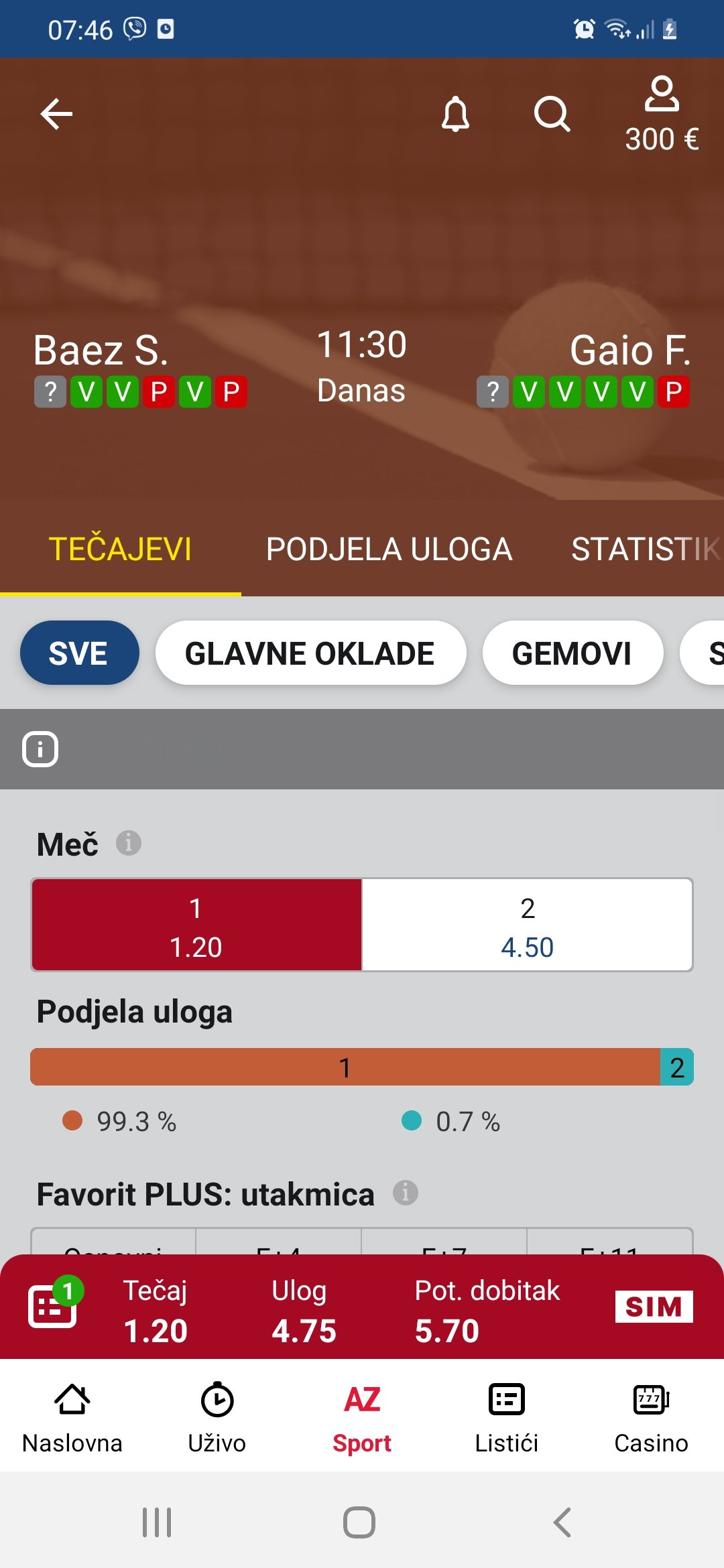
Task: Switch to the Podjela uloga tab
Action: pyautogui.click(x=389, y=549)
